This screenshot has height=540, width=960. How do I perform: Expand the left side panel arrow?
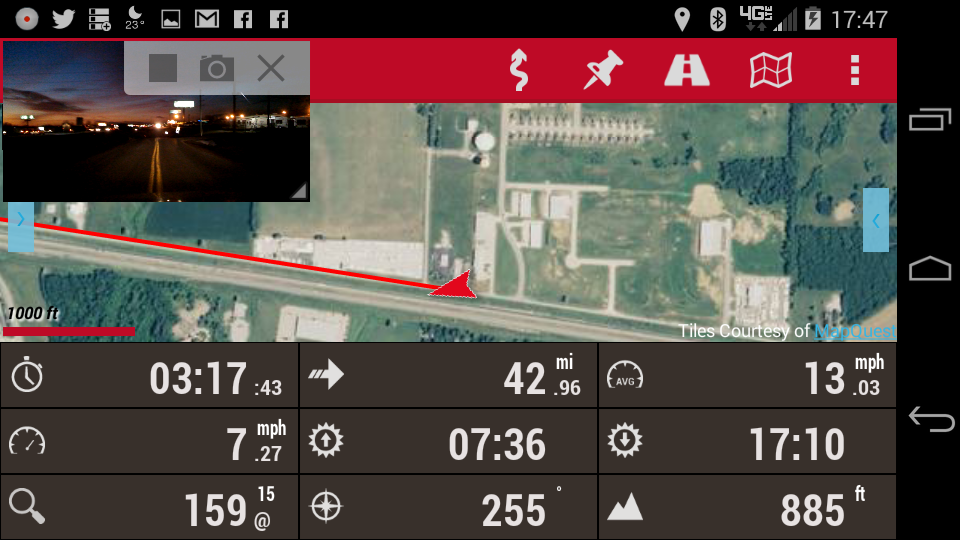tap(20, 219)
